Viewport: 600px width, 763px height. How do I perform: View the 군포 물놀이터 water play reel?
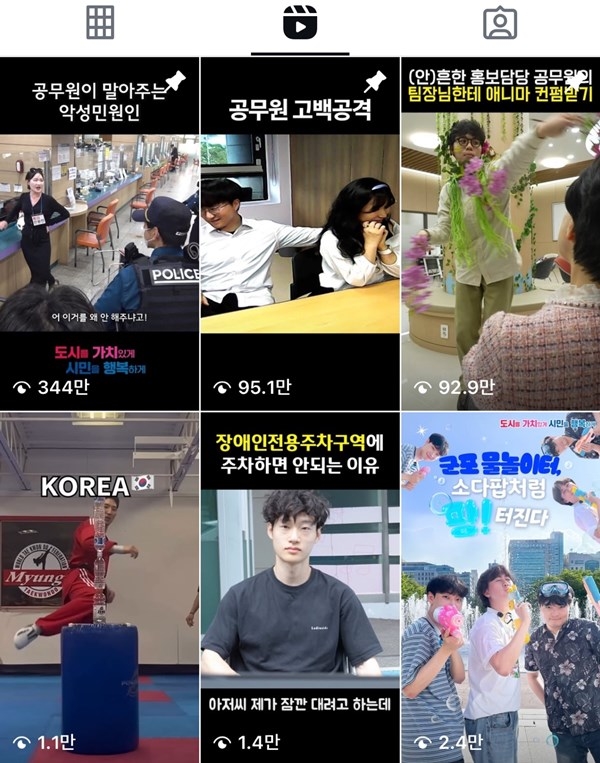[x=501, y=588]
